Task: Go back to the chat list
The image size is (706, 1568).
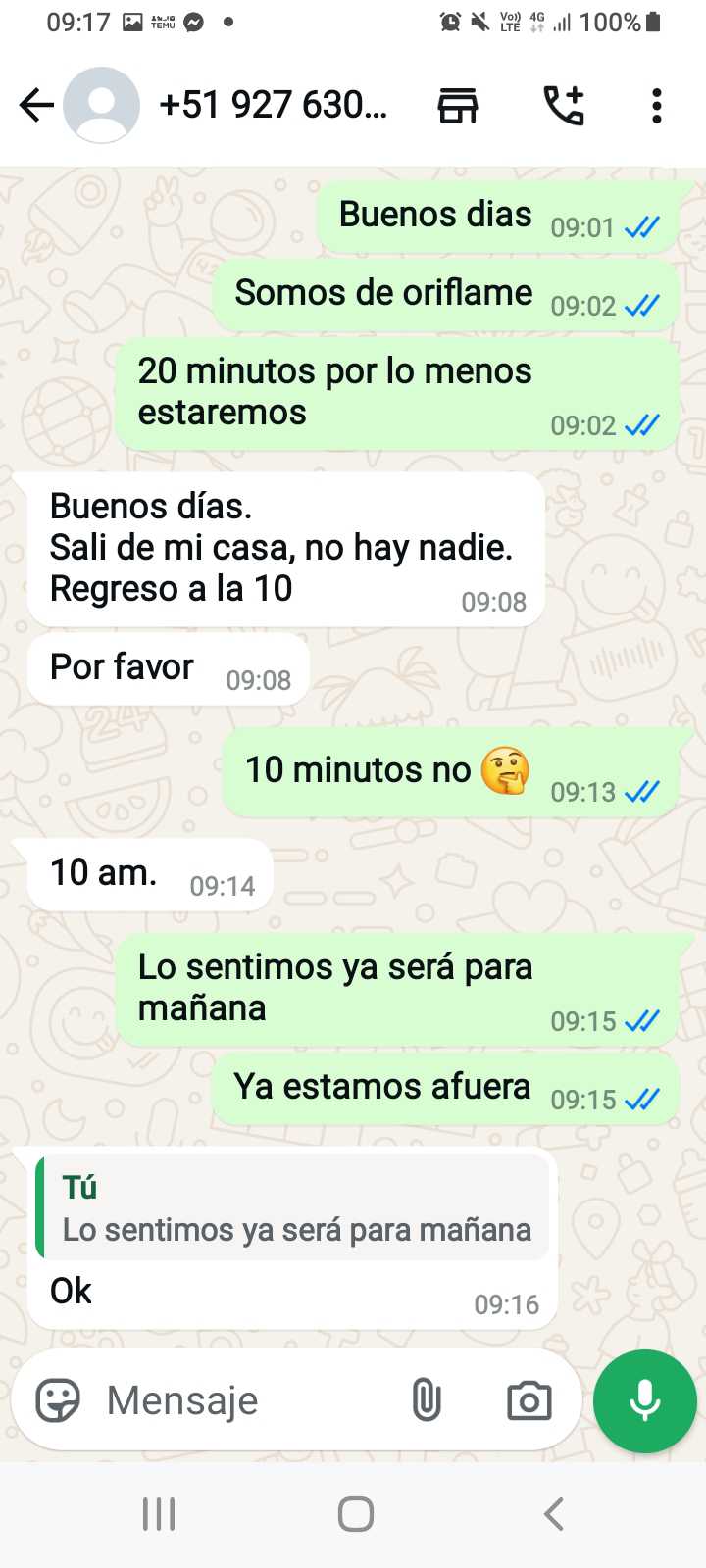Action: [36, 105]
